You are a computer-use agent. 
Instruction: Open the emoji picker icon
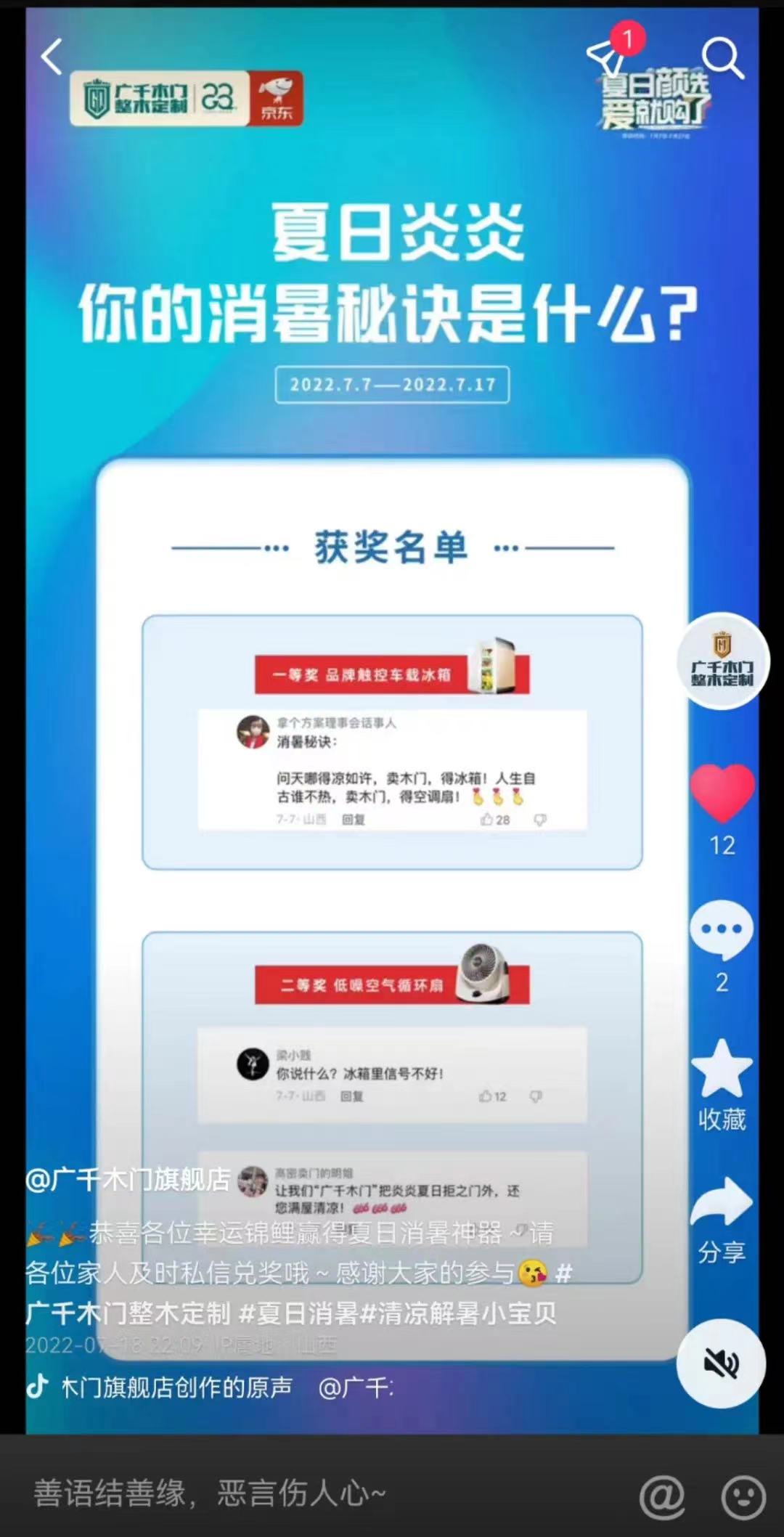[743, 1496]
